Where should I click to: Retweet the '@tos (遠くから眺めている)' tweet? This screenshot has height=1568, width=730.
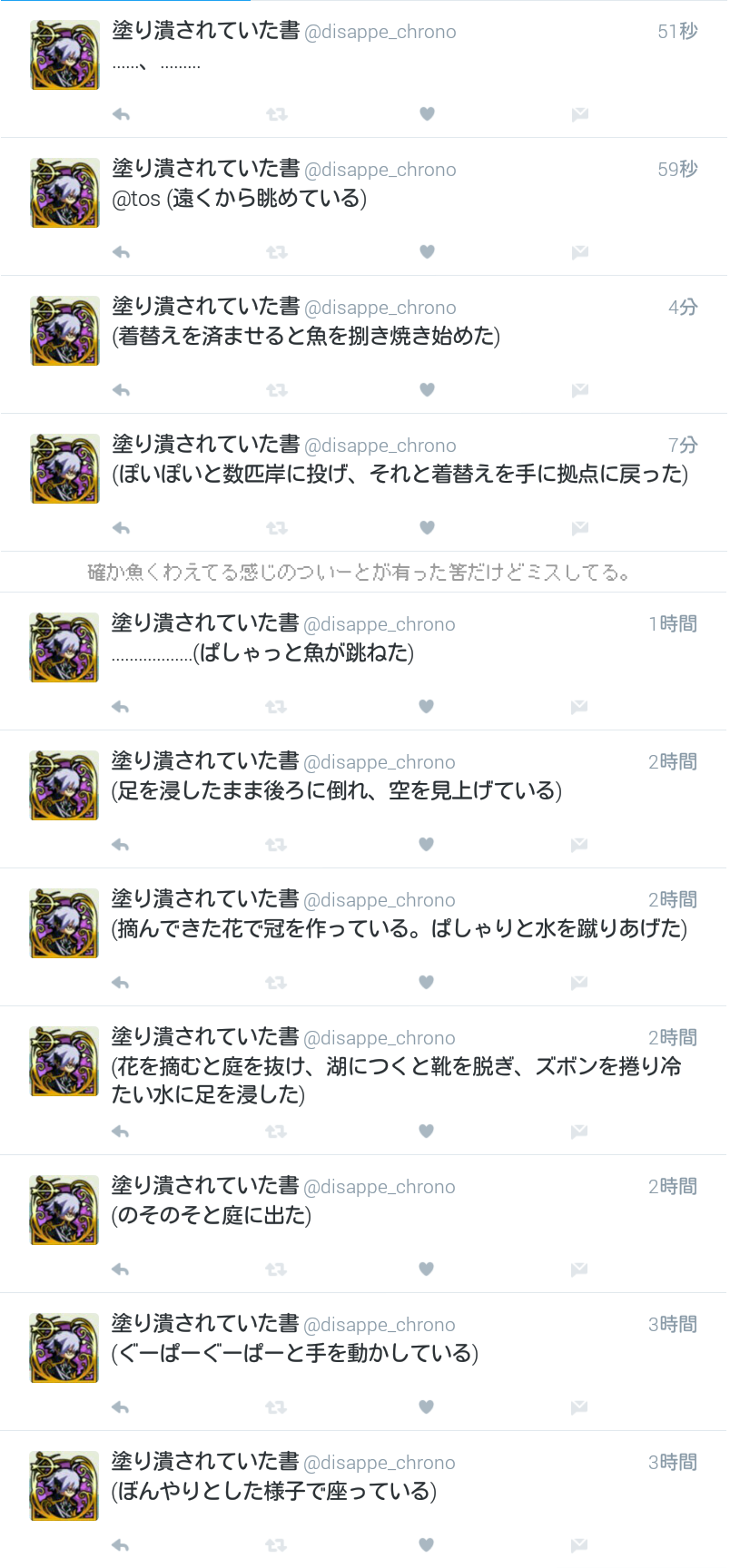[276, 252]
